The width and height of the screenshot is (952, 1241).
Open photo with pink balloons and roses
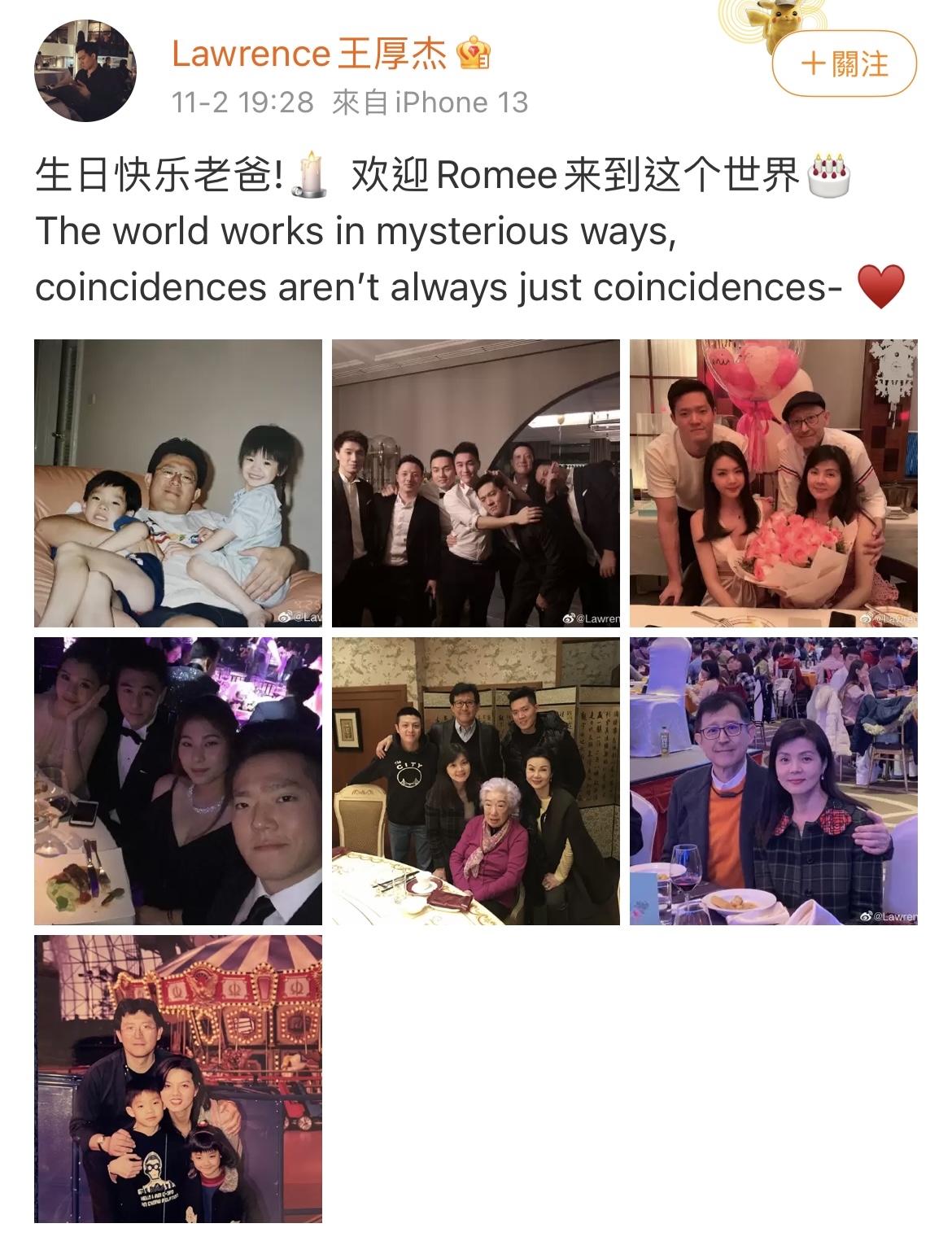click(773, 483)
